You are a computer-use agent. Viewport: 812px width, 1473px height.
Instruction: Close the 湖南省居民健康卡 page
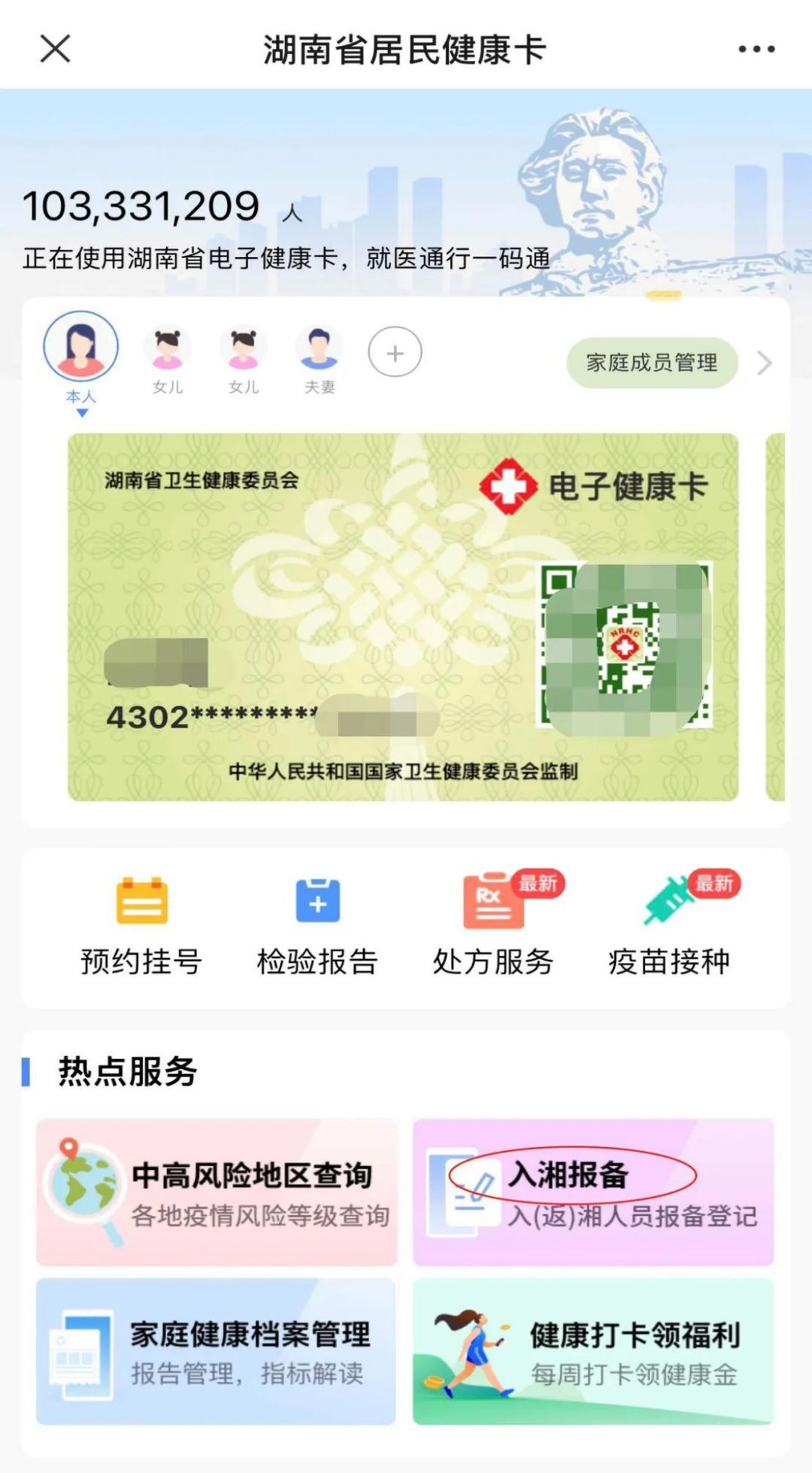(x=55, y=49)
